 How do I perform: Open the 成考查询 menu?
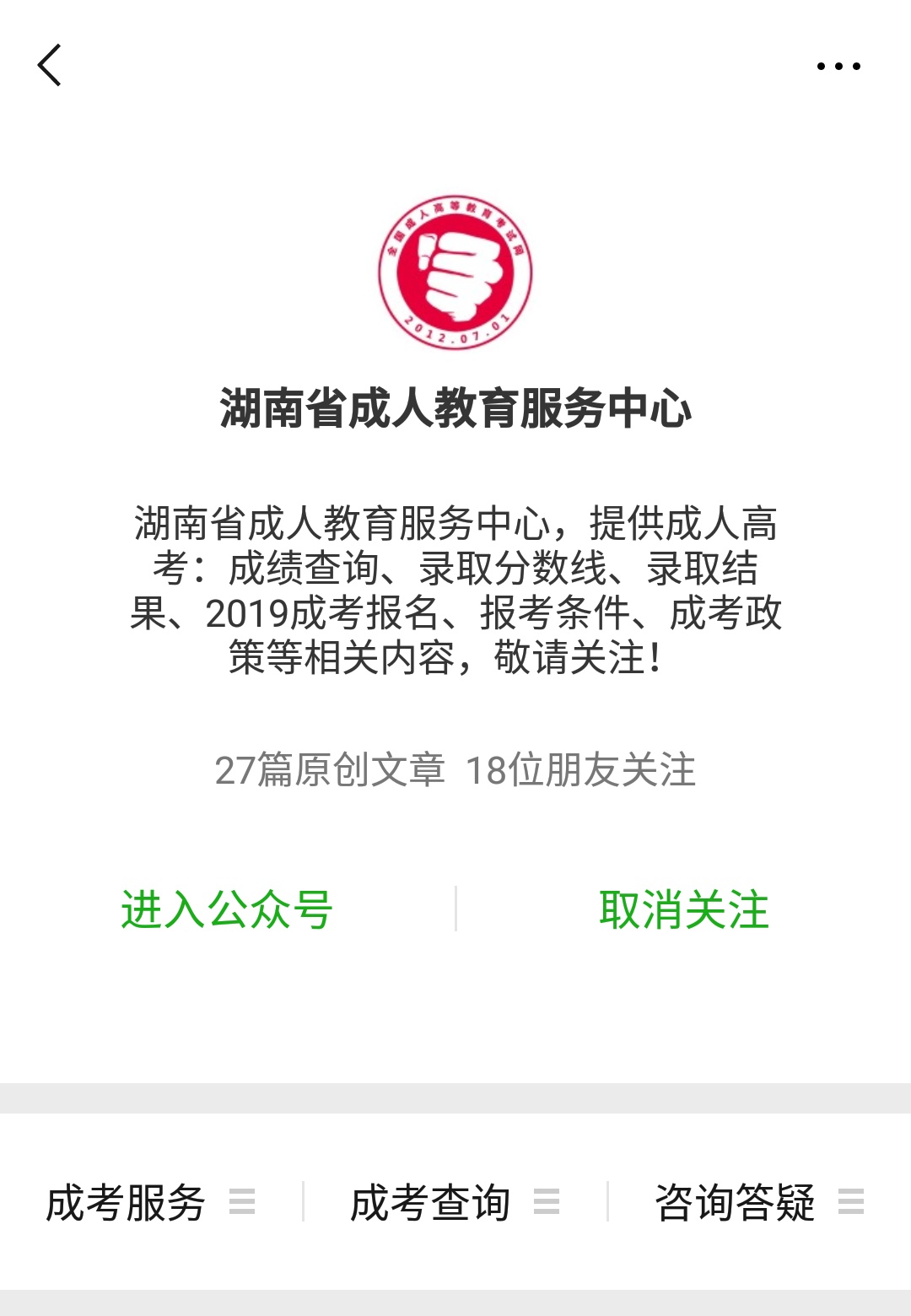(454, 1202)
